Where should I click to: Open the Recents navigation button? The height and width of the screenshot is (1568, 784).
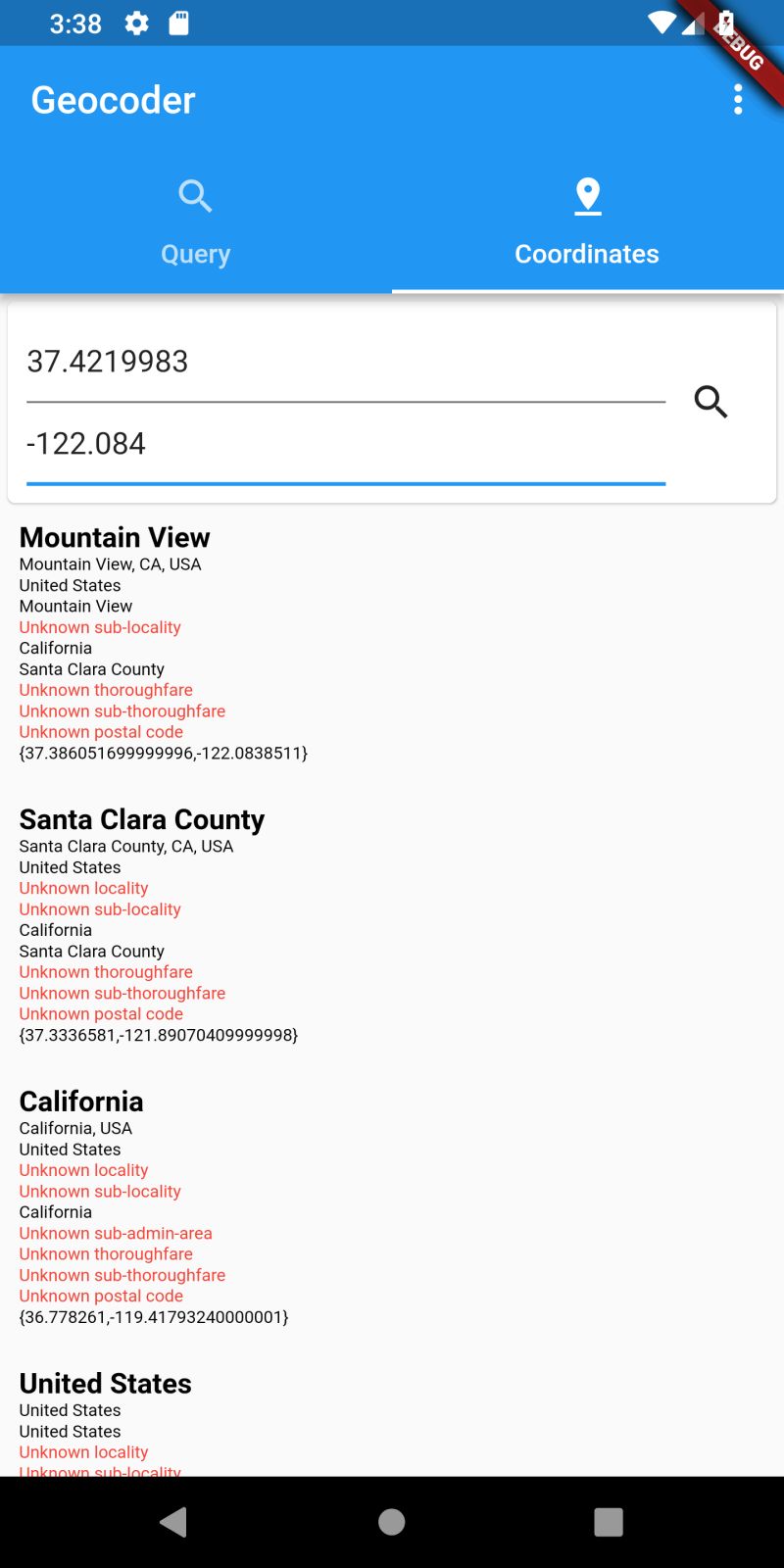[609, 1522]
